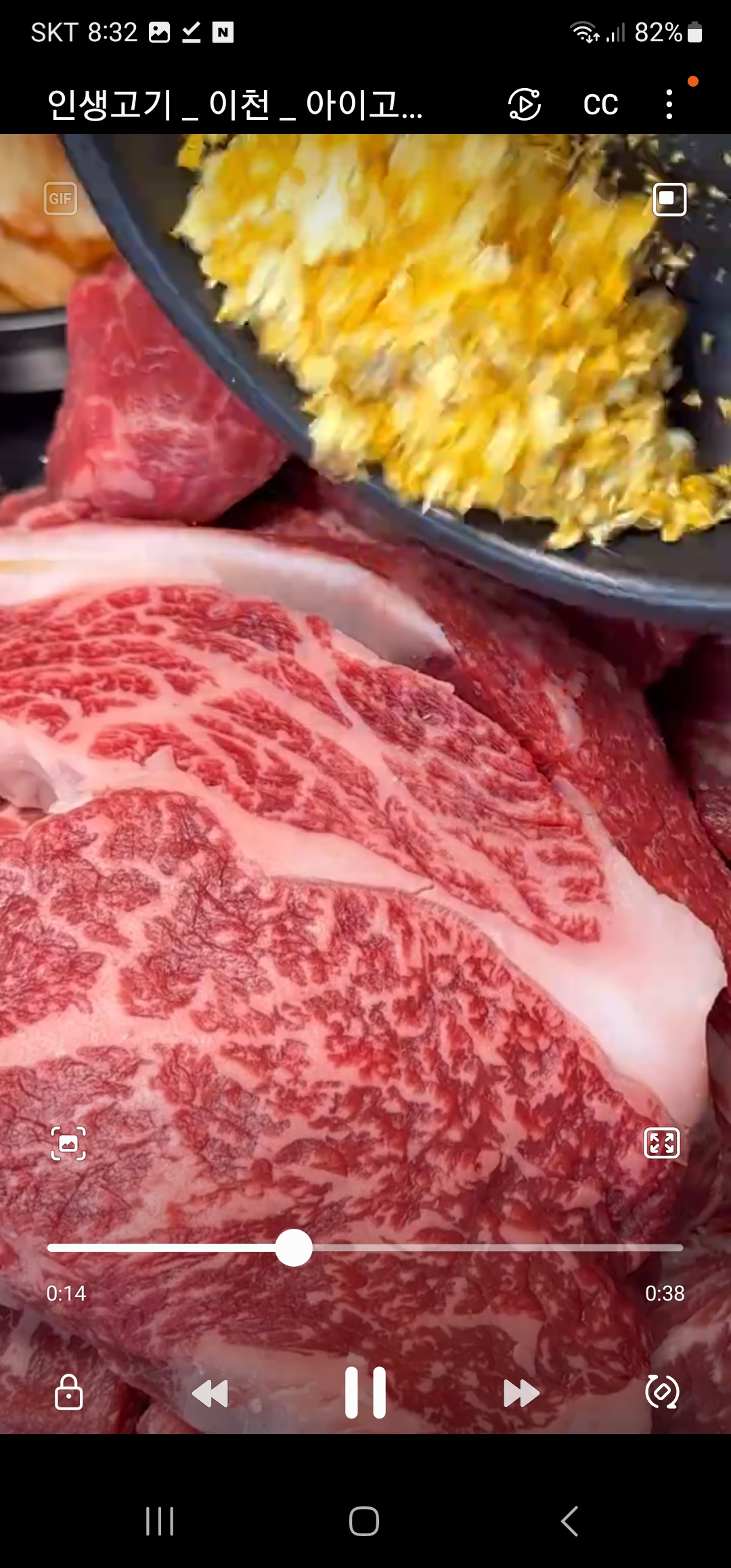Change the video fit-to-screen mode

coord(661,1144)
